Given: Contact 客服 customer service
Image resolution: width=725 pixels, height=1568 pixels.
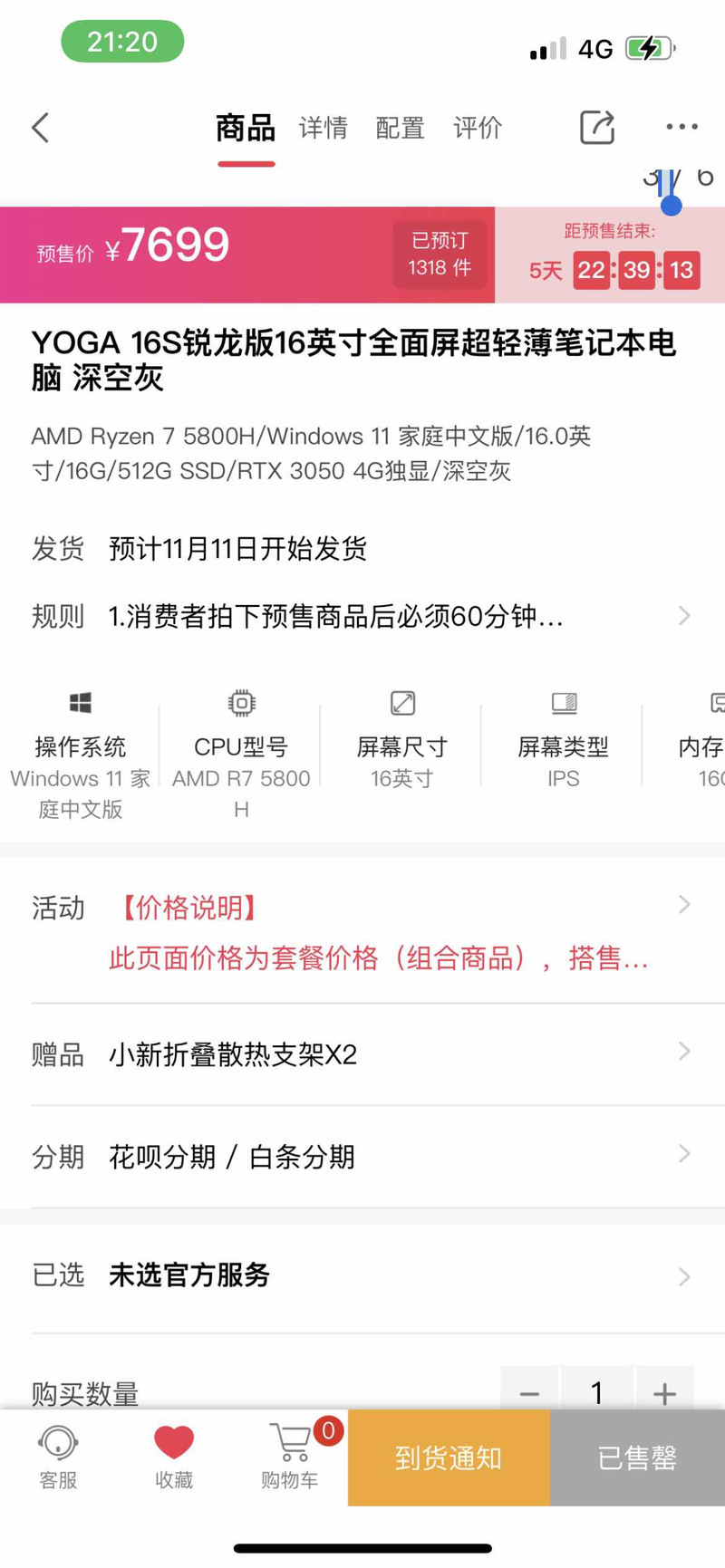Looking at the screenshot, I should pyautogui.click(x=58, y=1457).
